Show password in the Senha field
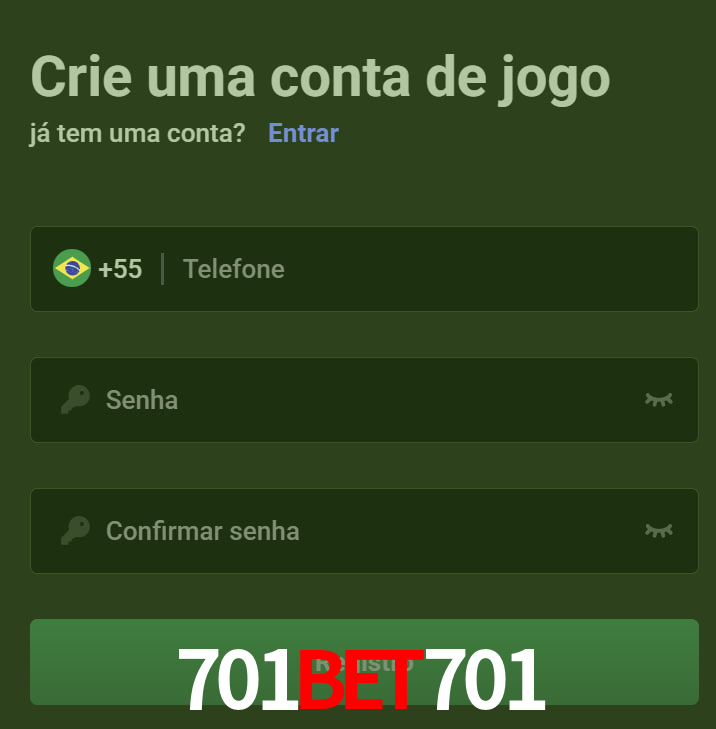Image resolution: width=716 pixels, height=729 pixels. 658,400
